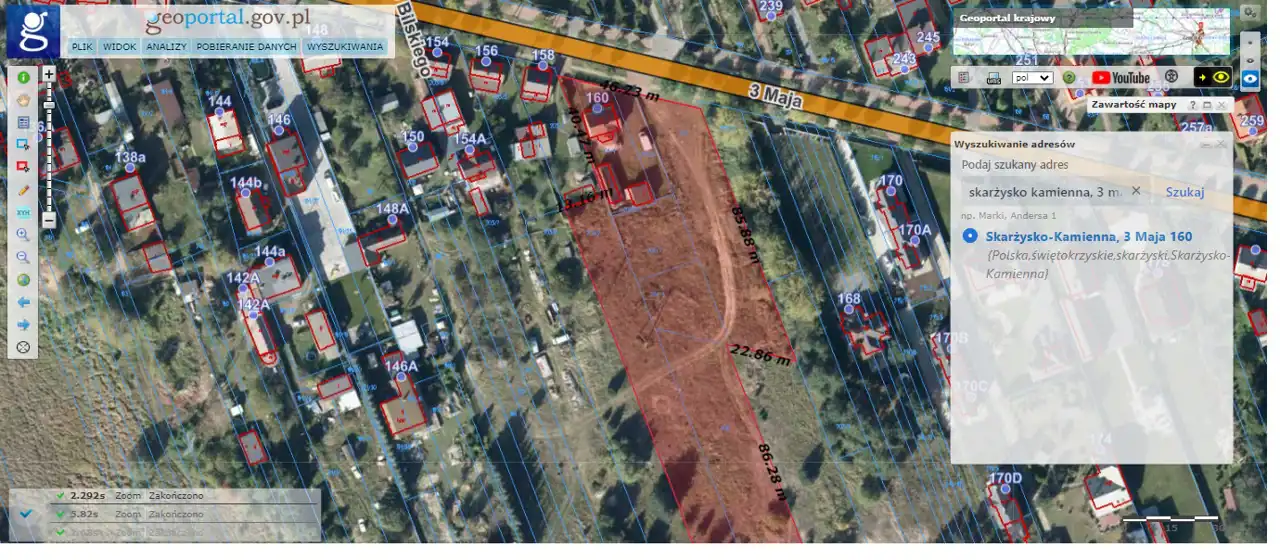Open the WYSZUKIWANIA menu

point(345,47)
